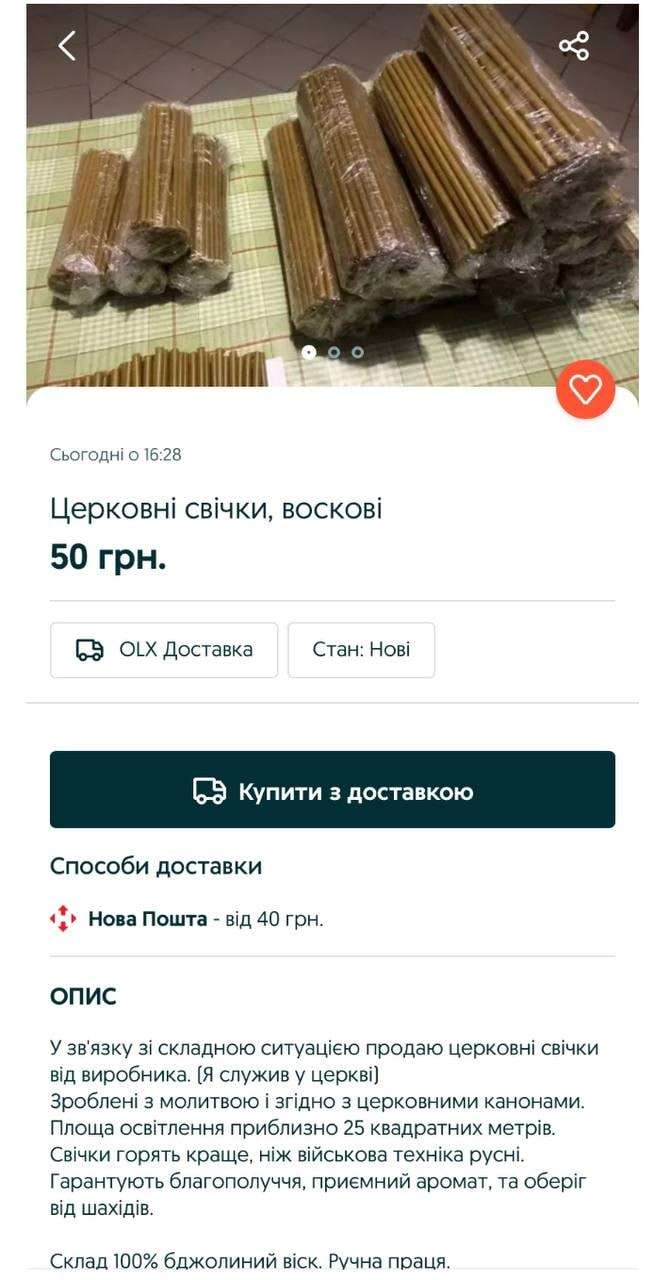This screenshot has height=1280, width=654.
Task: Add the listing to favorites
Action: coord(585,389)
